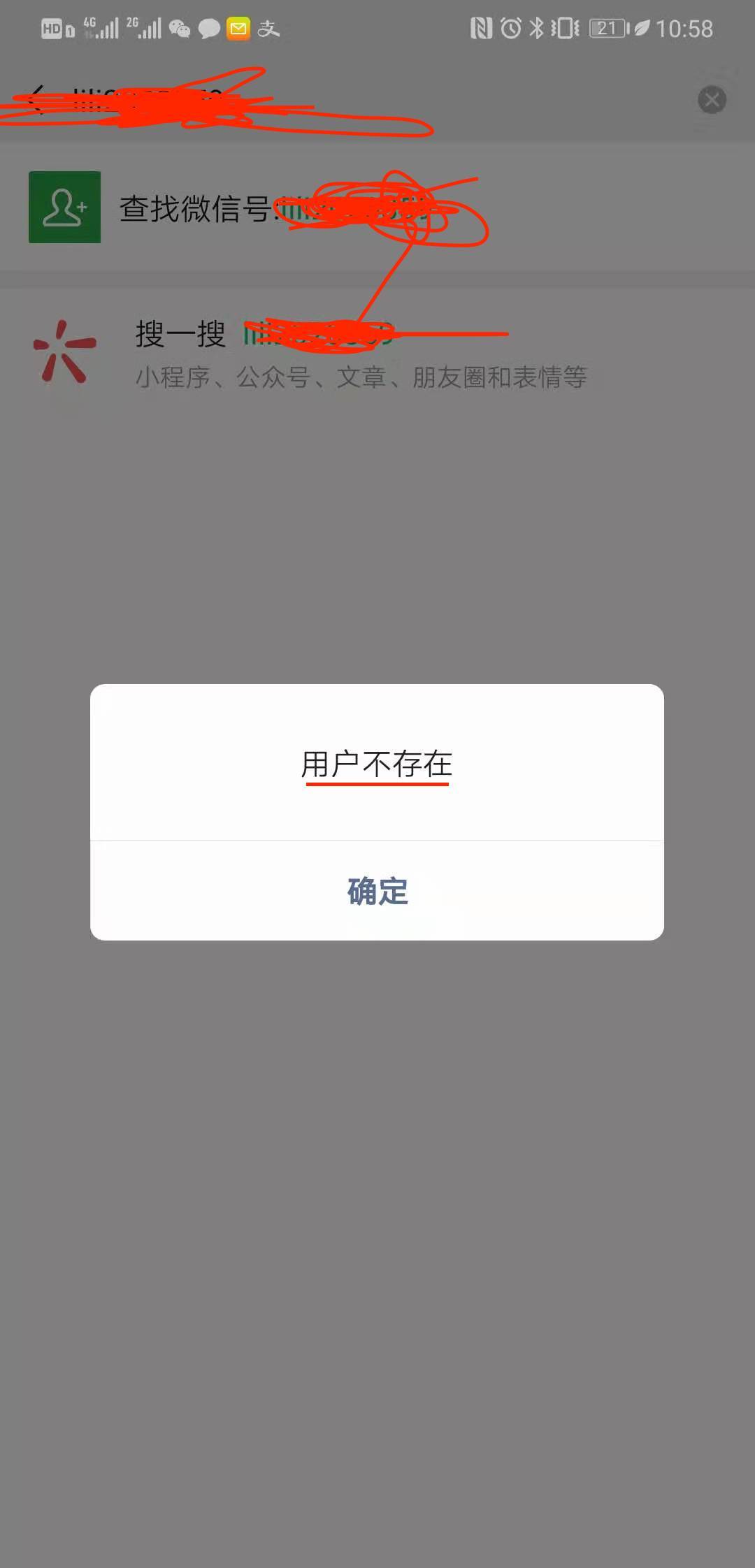
Task: Go back with the top-left arrow
Action: pyautogui.click(x=36, y=98)
